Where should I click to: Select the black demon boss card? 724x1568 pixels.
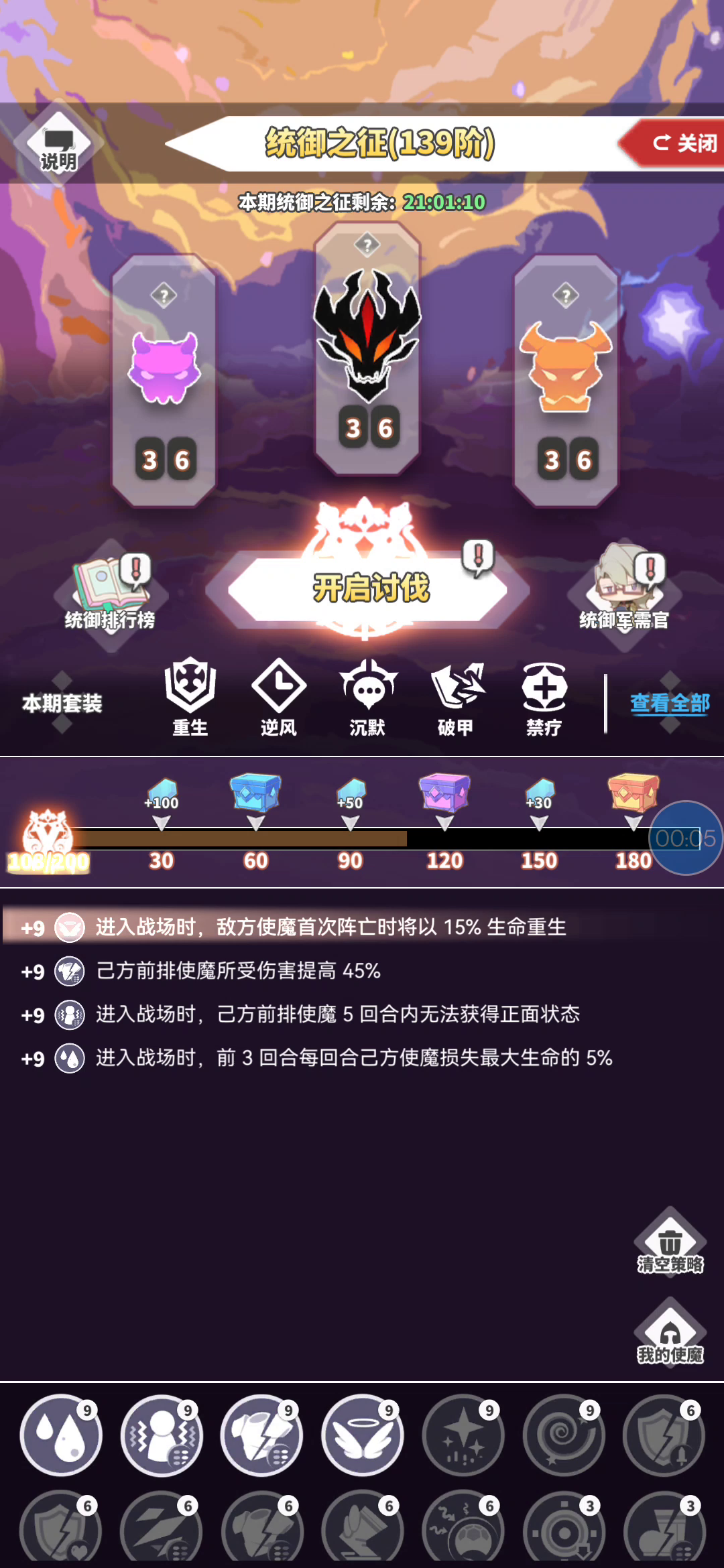[367, 348]
